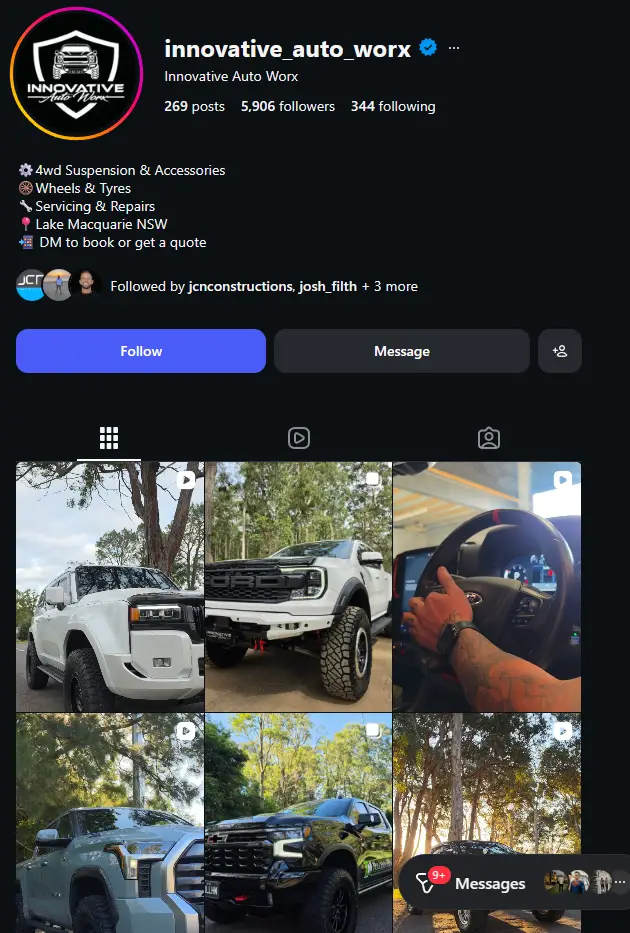The width and height of the screenshot is (630, 933).
Task: Switch to the posts grid tab
Action: point(109,438)
